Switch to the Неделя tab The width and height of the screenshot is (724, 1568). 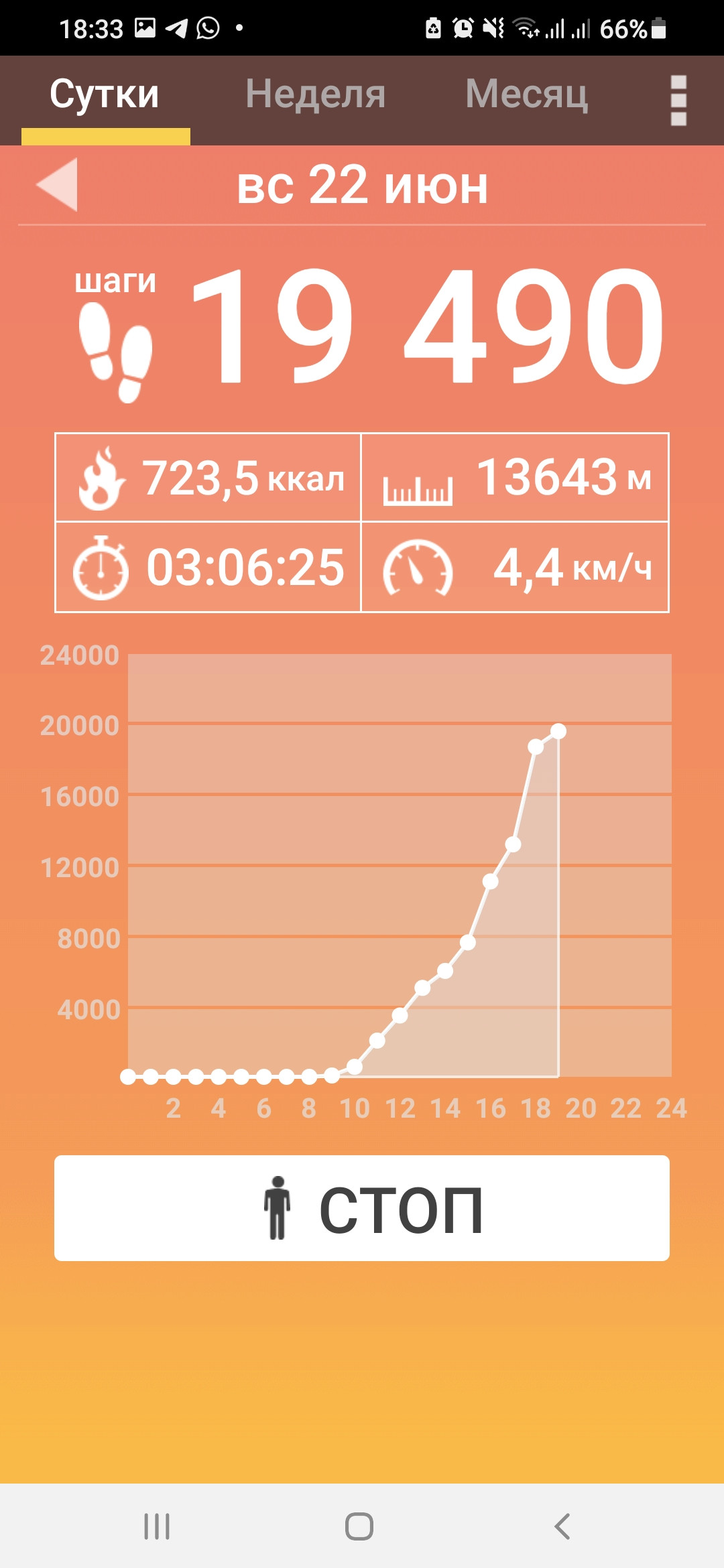point(315,94)
